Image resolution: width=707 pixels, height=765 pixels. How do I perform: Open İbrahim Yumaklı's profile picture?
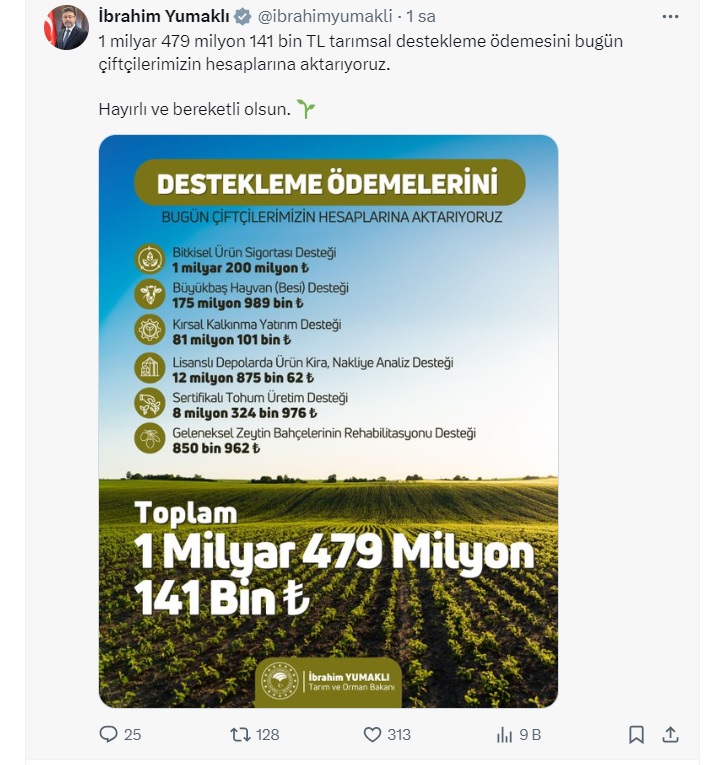coord(66,27)
